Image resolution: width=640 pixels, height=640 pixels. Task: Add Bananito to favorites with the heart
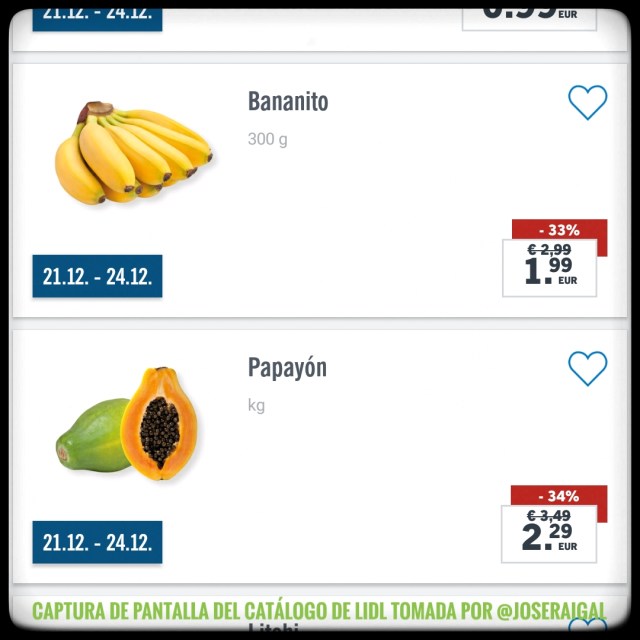[587, 102]
